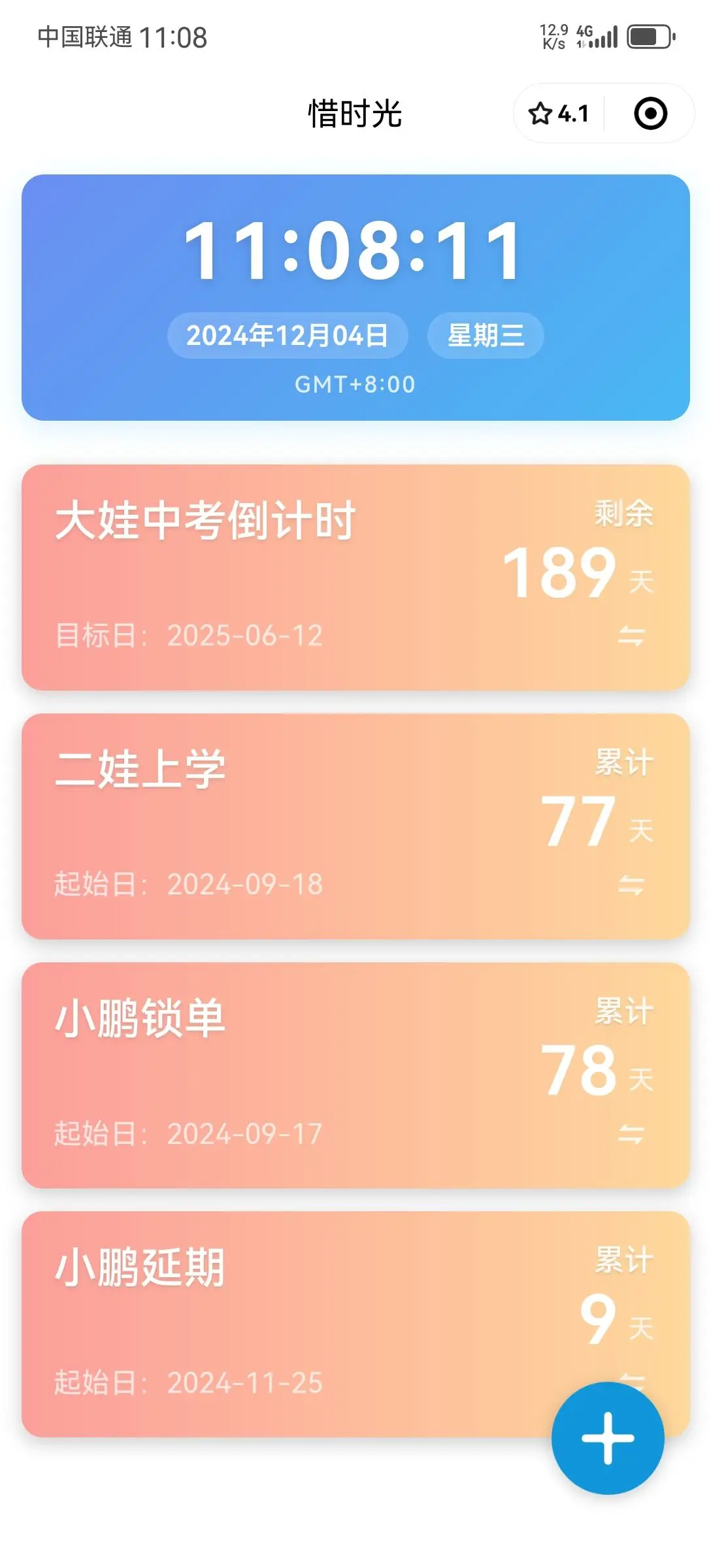Viewport: 711px width, 1568px height.
Task: Open the 大娃中考倒计时 countdown card
Action: tap(355, 578)
